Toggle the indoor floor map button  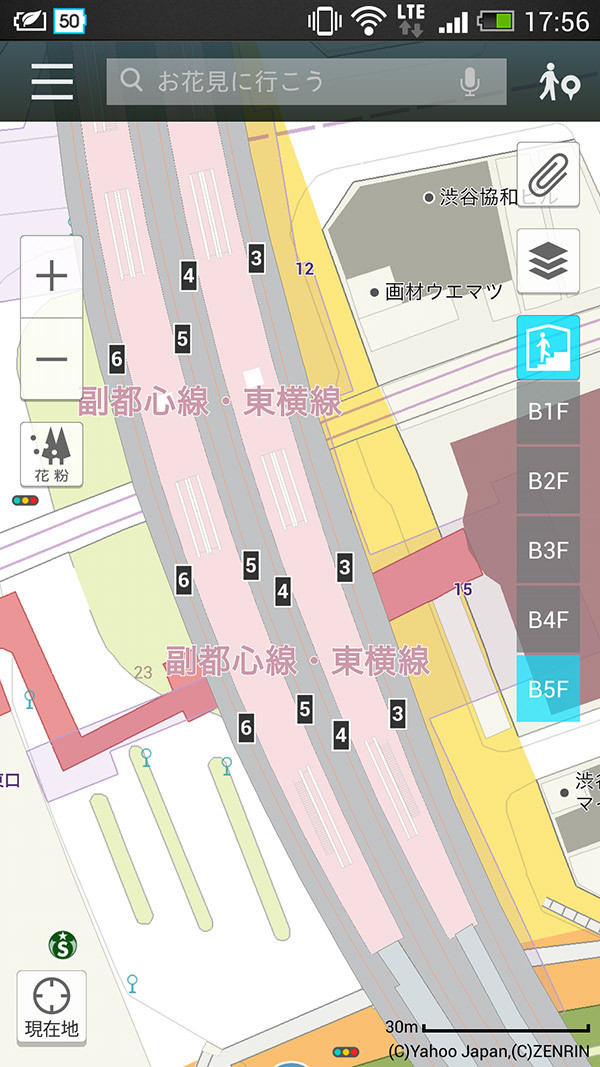(x=548, y=347)
